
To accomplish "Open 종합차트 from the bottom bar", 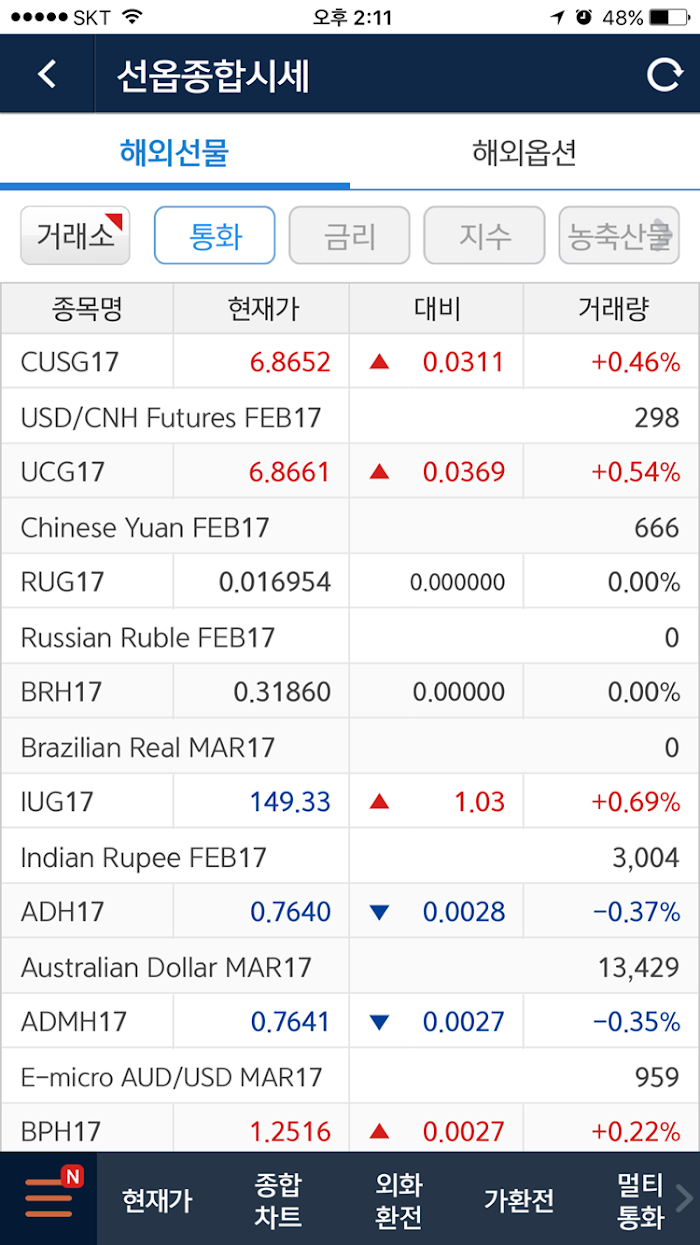I will click(x=277, y=1199).
